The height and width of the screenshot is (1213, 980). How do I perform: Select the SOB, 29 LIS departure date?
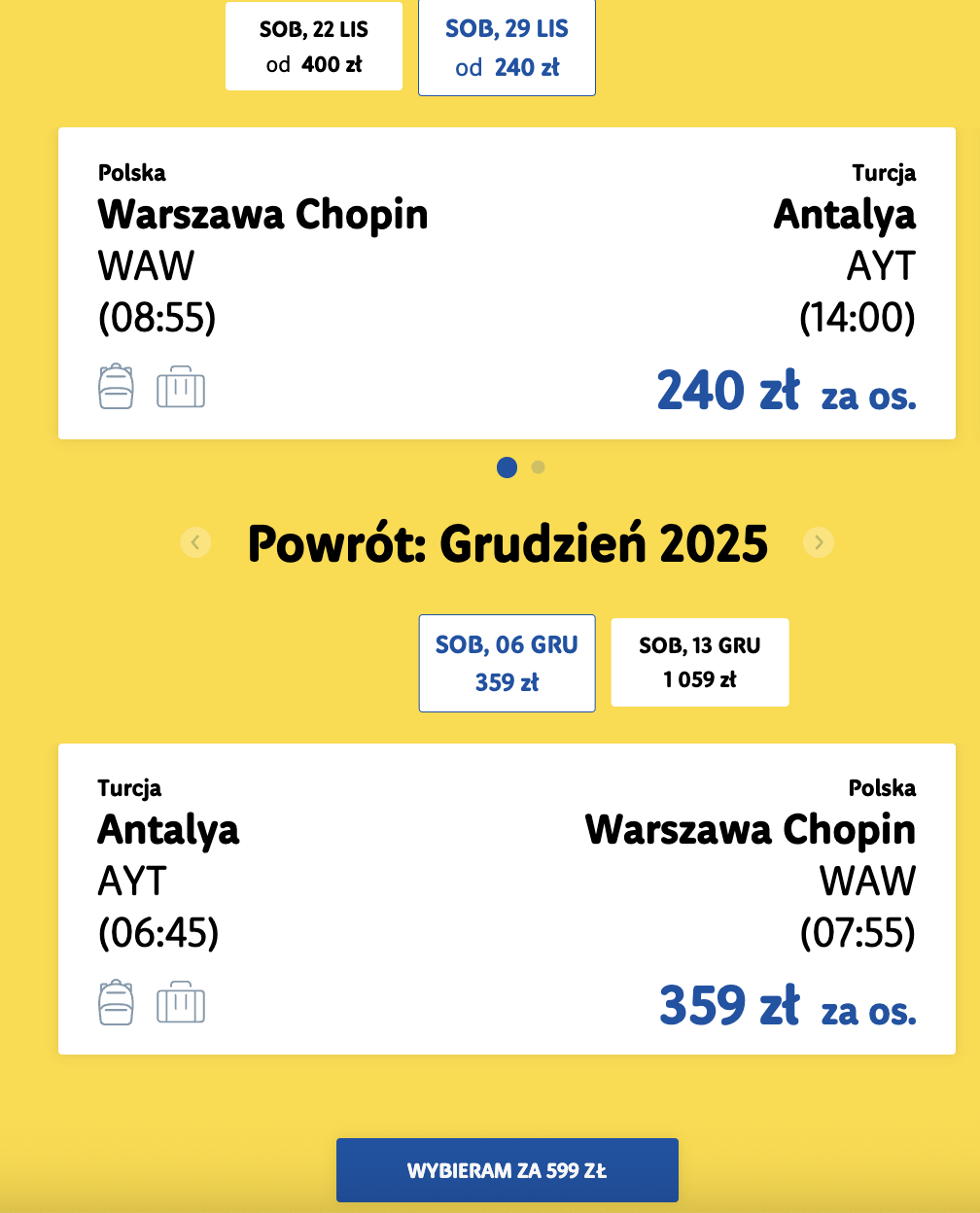coord(507,47)
